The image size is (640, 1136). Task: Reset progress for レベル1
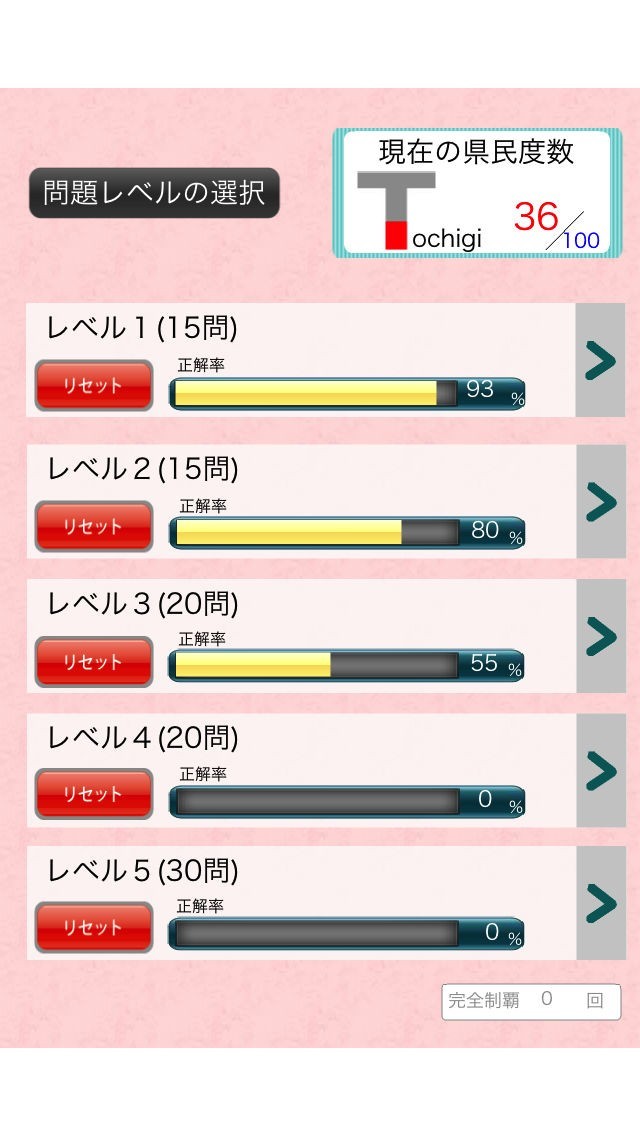[94, 386]
